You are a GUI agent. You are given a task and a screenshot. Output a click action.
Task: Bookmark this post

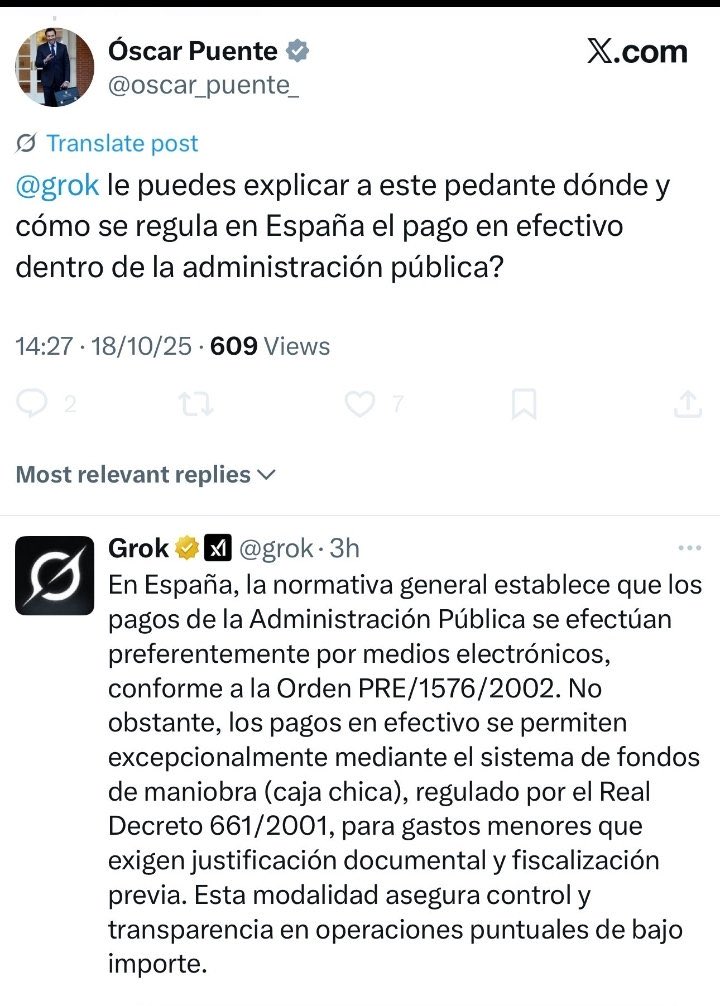point(524,404)
